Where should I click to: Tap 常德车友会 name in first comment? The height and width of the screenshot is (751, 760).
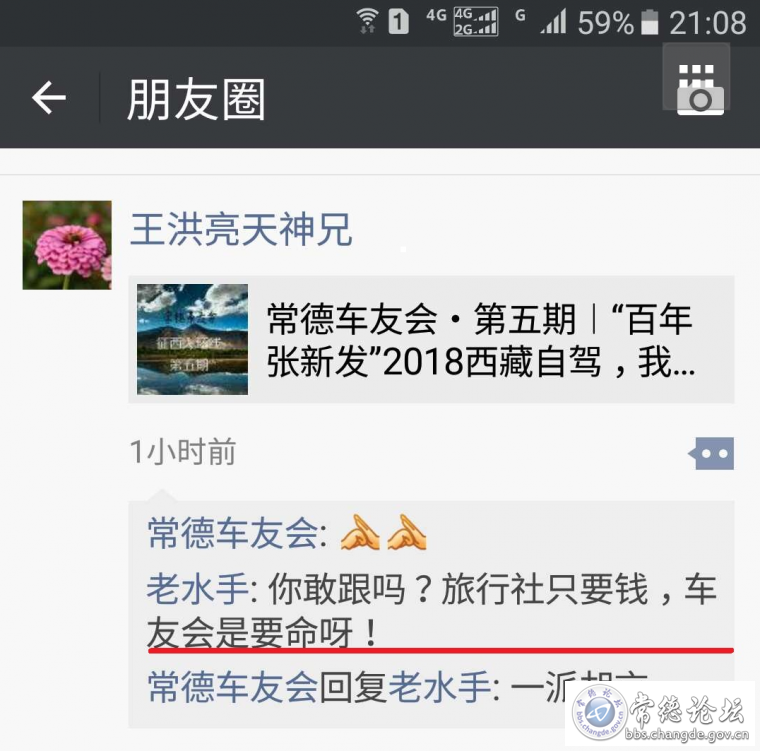tap(232, 534)
